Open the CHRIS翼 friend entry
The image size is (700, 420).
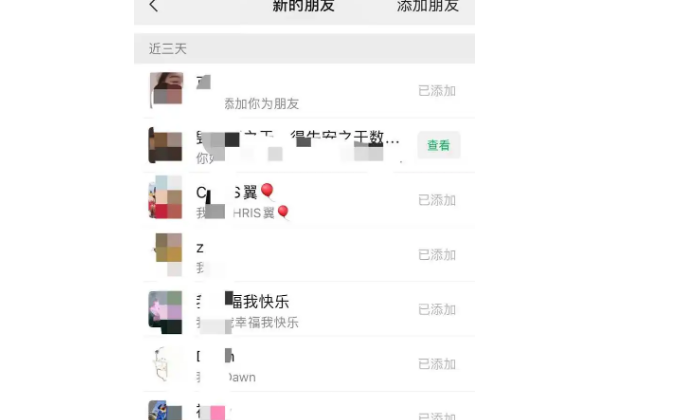coord(300,200)
